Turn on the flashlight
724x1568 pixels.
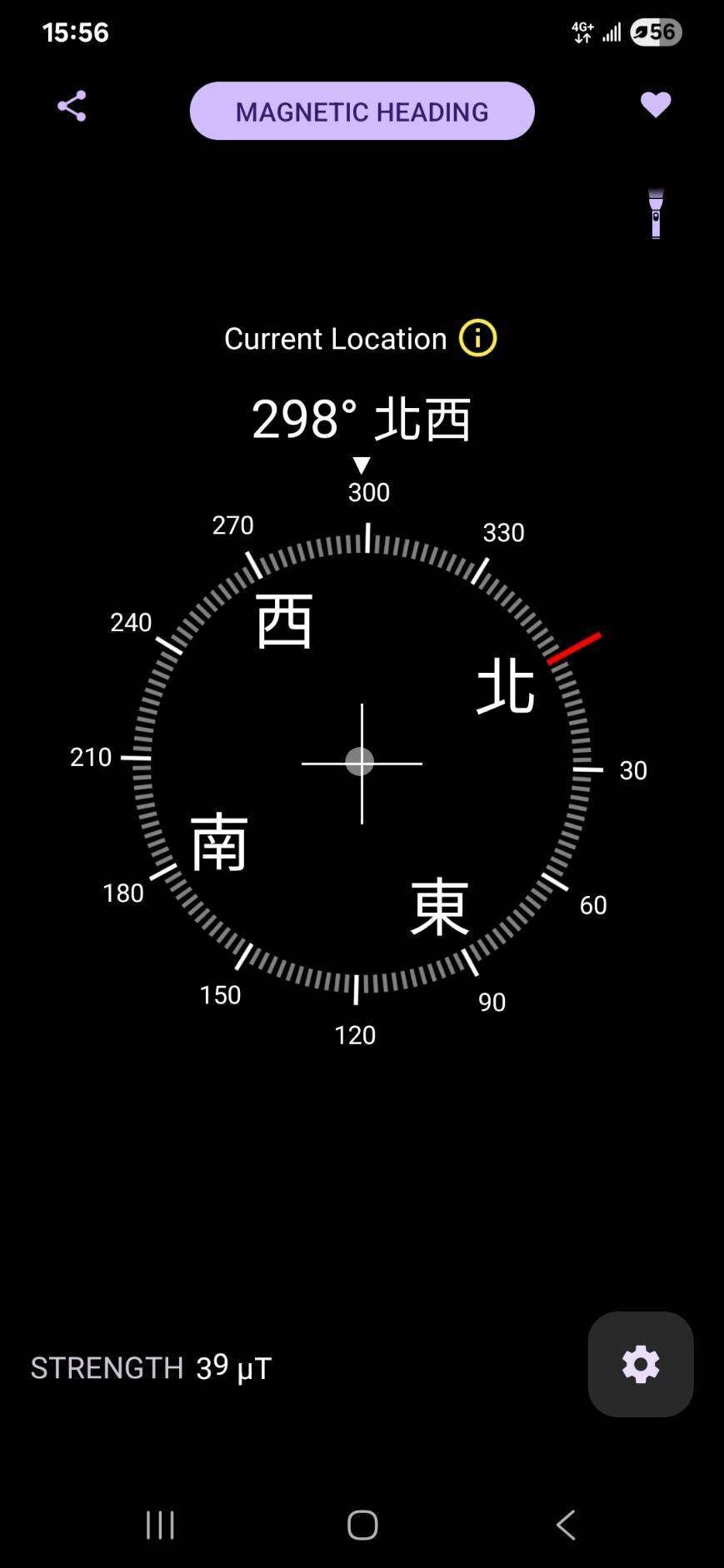click(656, 214)
